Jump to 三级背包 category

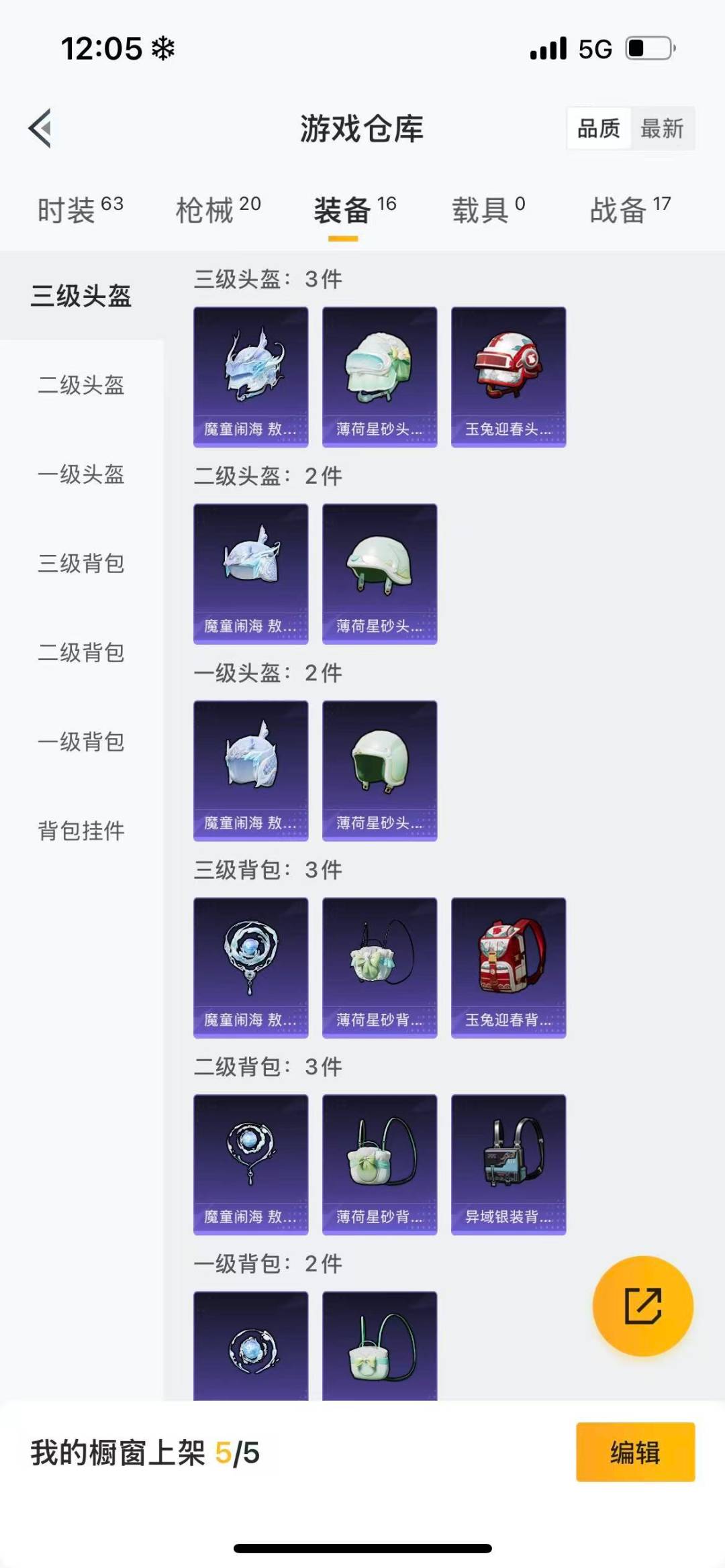(81, 564)
